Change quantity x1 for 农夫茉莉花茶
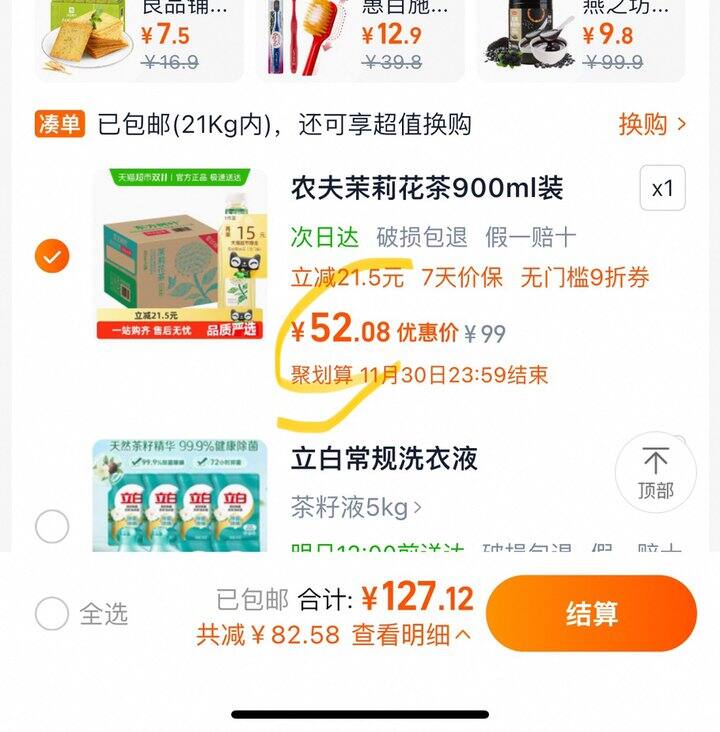 (662, 188)
